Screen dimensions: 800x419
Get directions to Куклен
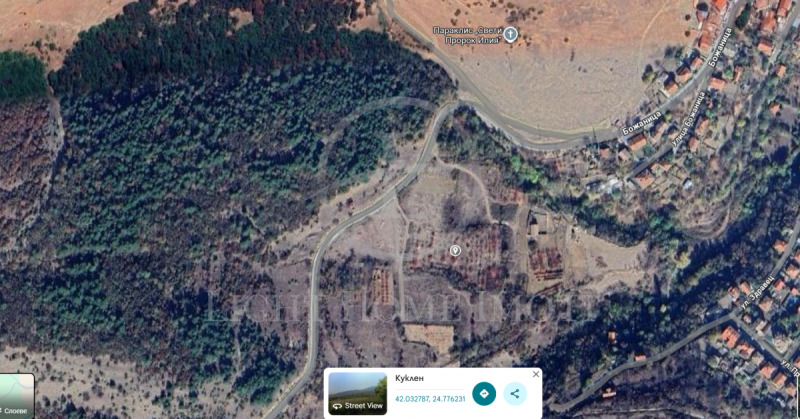(x=484, y=393)
